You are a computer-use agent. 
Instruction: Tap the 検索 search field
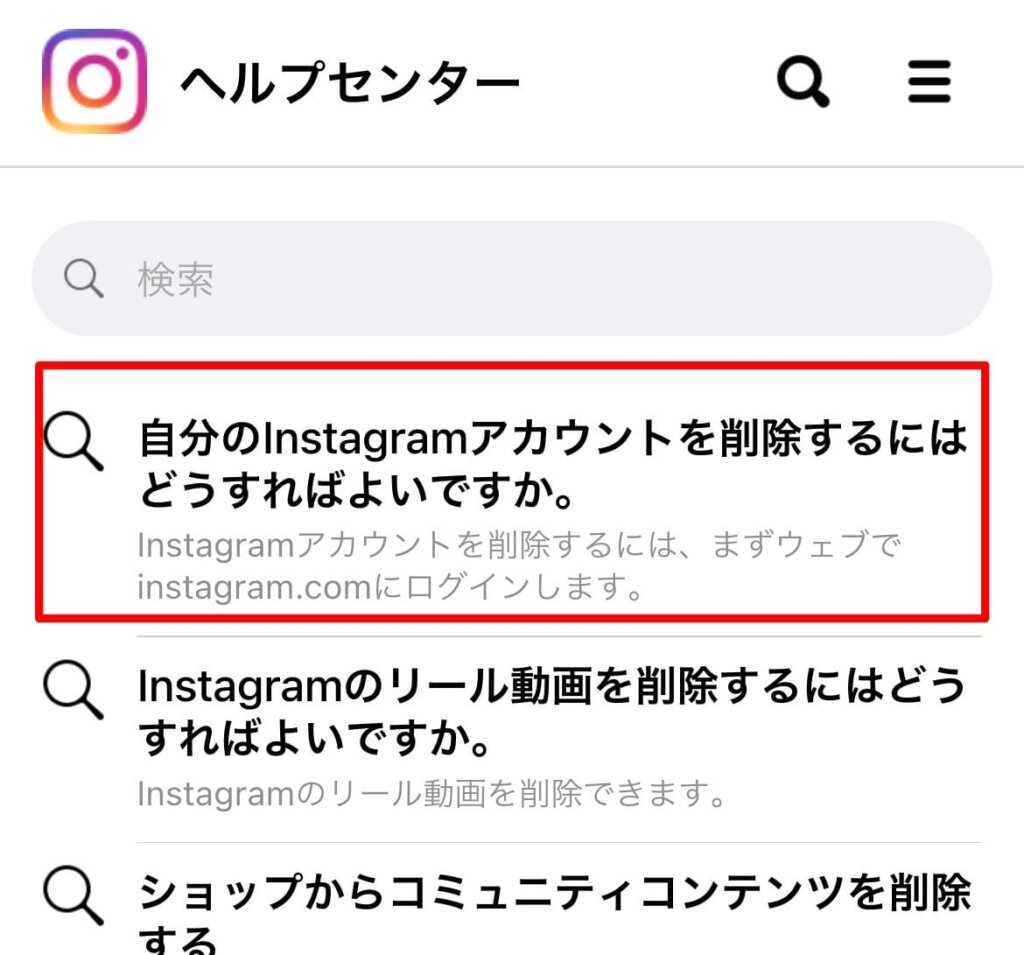click(511, 279)
